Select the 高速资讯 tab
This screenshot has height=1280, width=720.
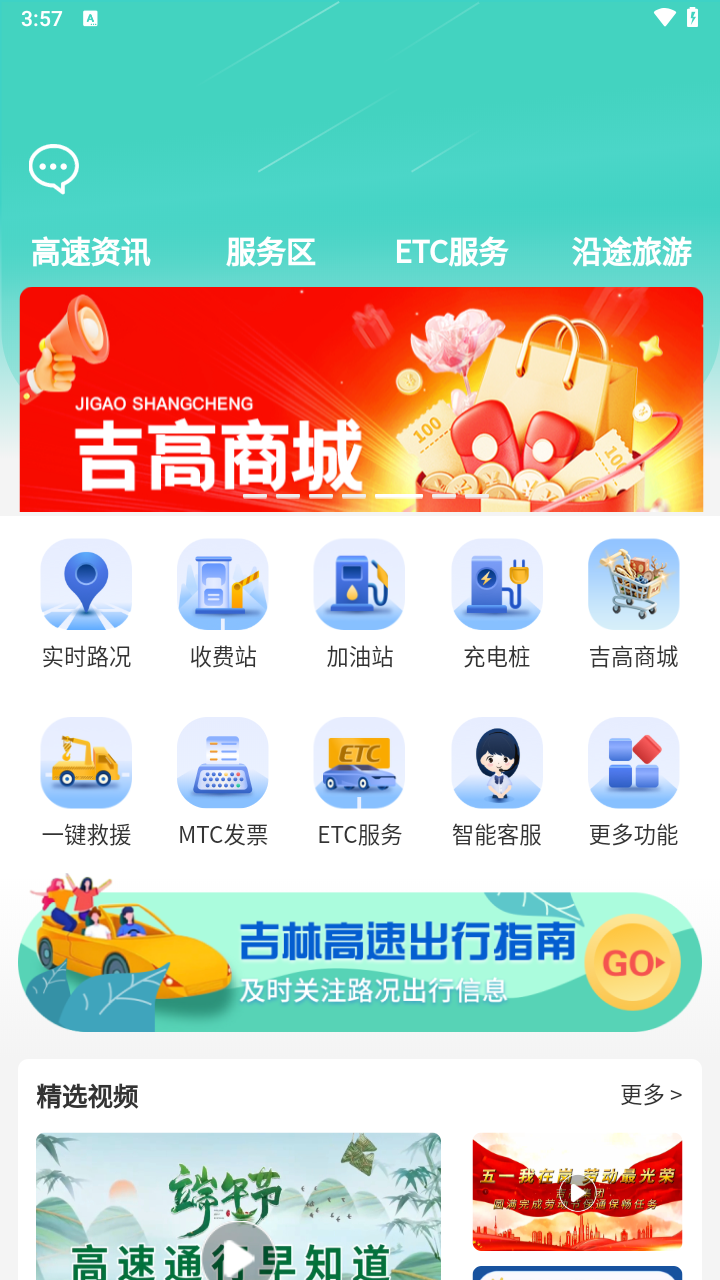pos(91,253)
